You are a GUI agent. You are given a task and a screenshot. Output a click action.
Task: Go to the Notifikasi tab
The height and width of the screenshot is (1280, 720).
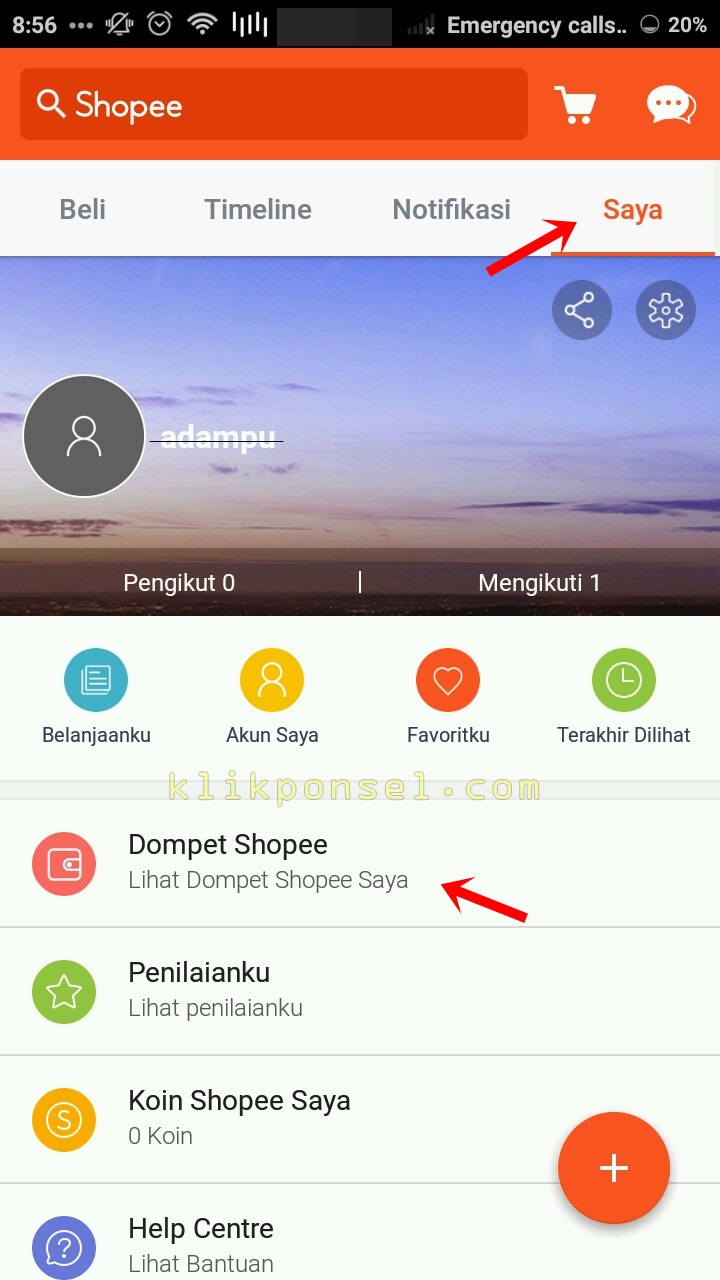click(451, 209)
